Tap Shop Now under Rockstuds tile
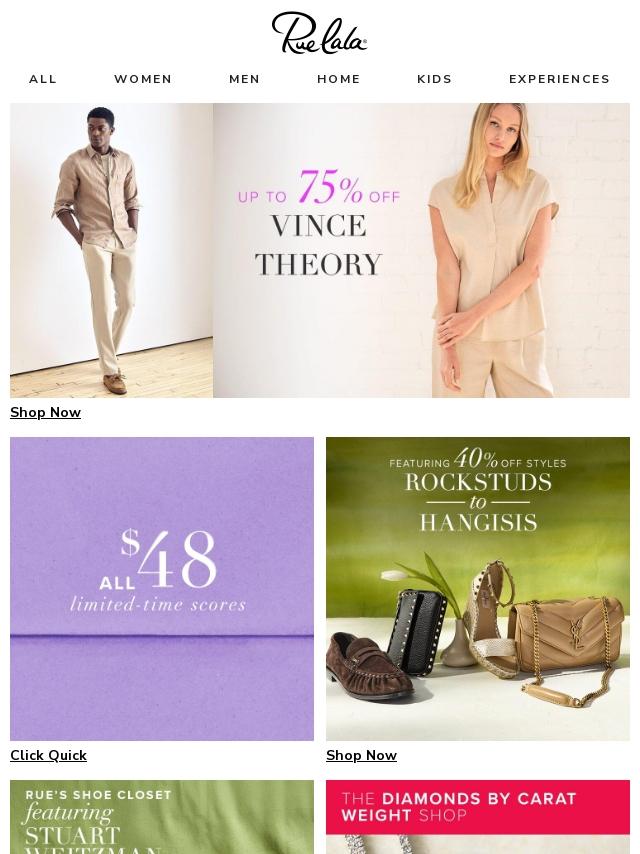Screen dimensions: 640x854 pyautogui.click(x=361, y=755)
